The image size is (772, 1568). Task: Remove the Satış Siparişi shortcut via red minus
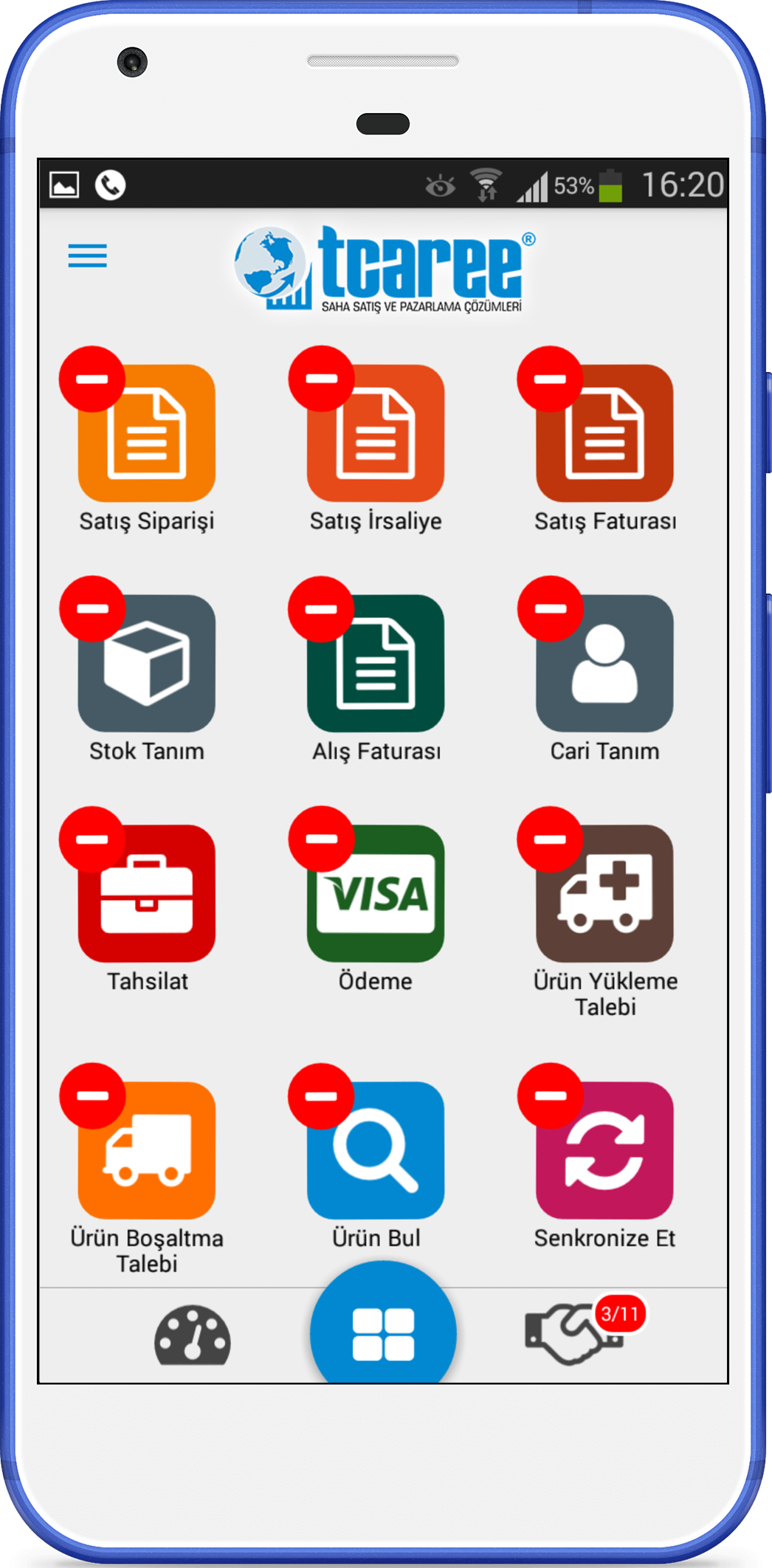click(x=92, y=379)
